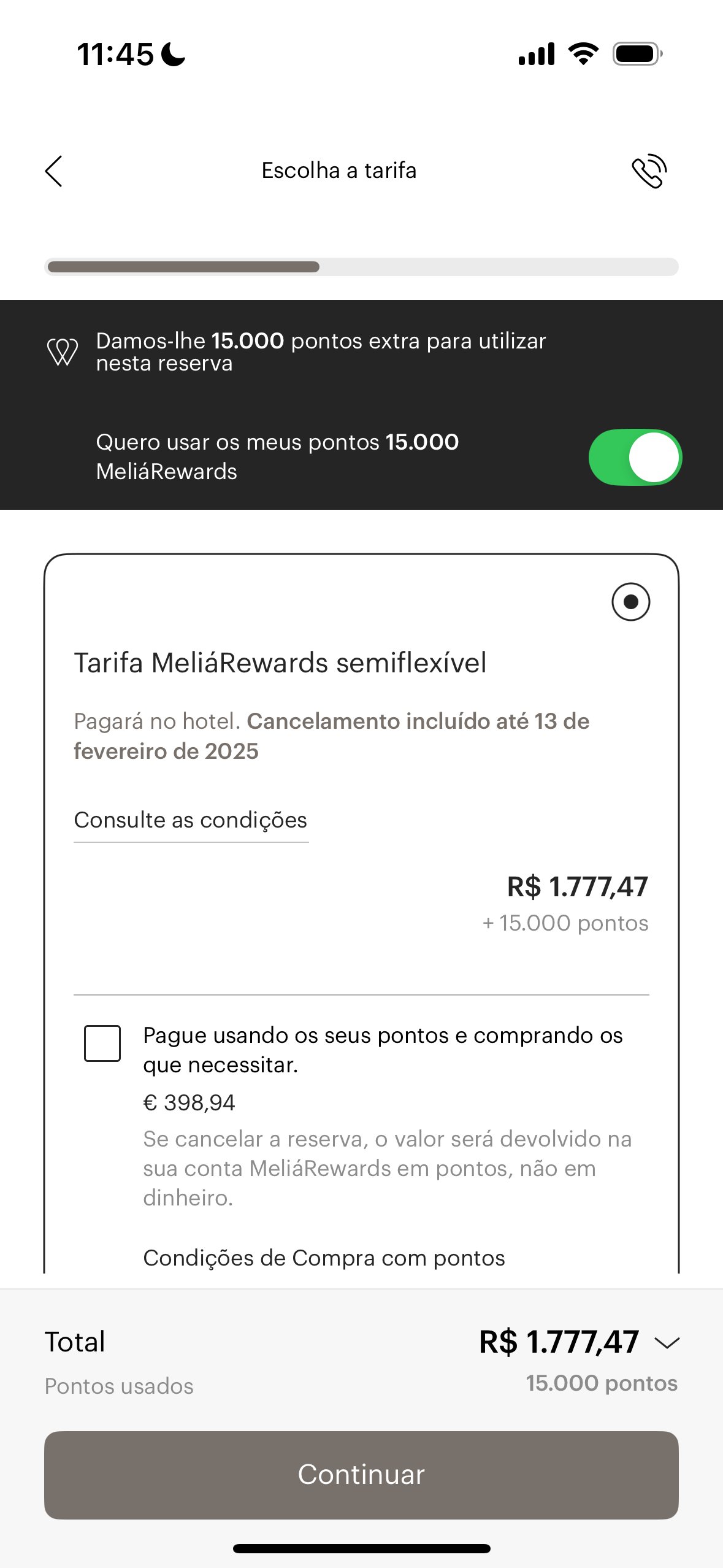The height and width of the screenshot is (1568, 723).
Task: Open Condições de Compra com pontos
Action: [324, 1258]
